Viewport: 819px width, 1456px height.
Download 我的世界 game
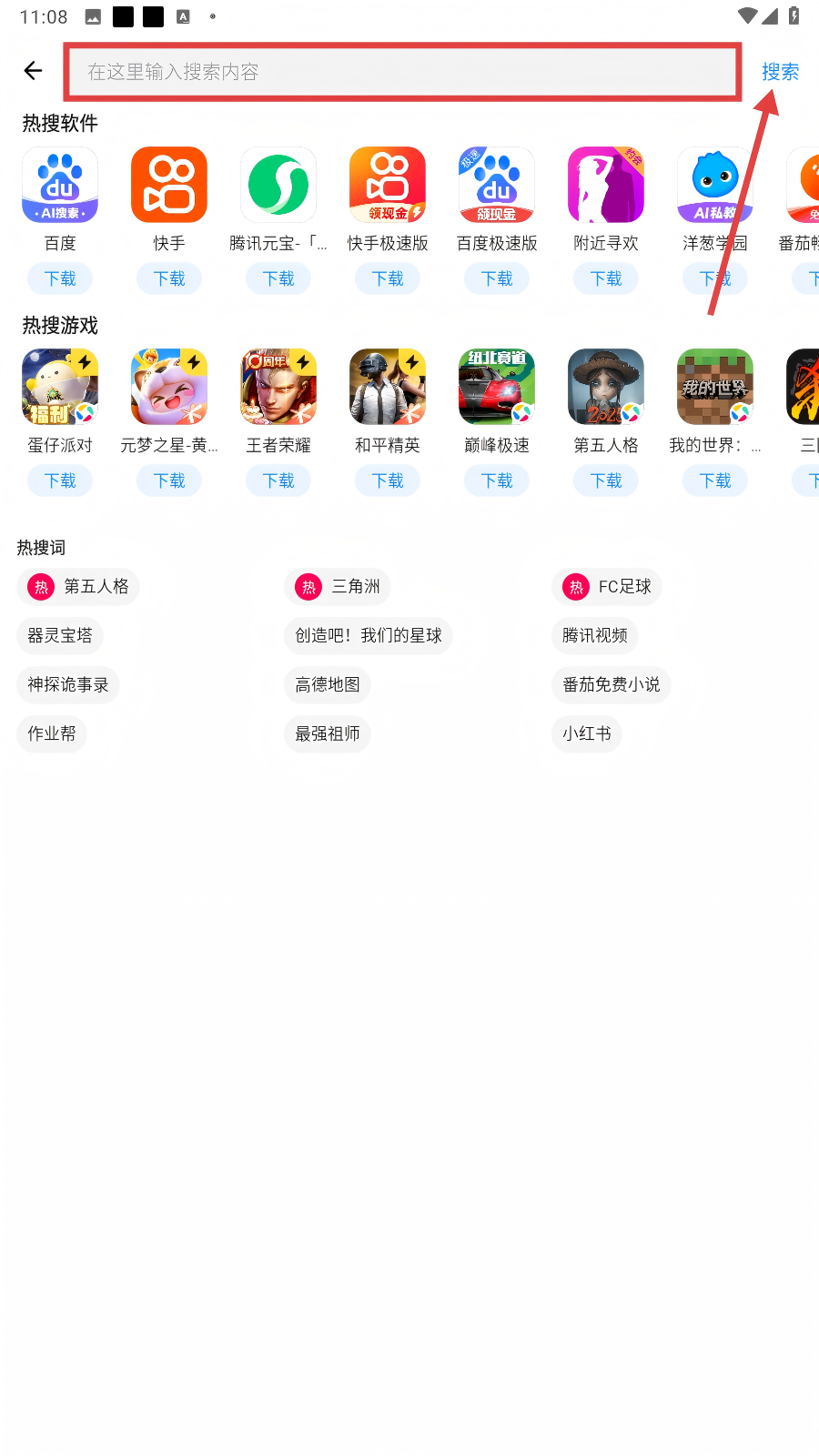click(x=715, y=480)
